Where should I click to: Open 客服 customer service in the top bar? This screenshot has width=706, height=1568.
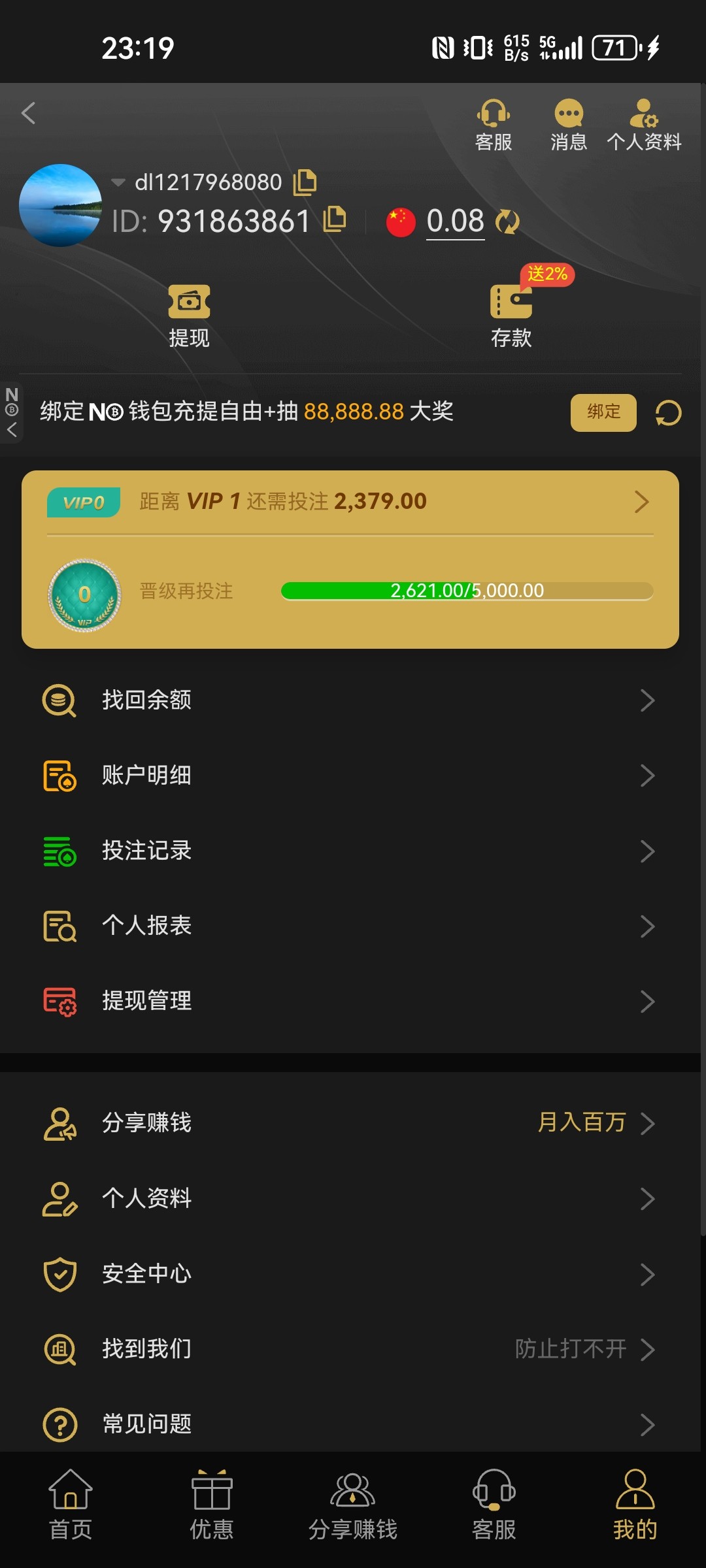[x=494, y=124]
